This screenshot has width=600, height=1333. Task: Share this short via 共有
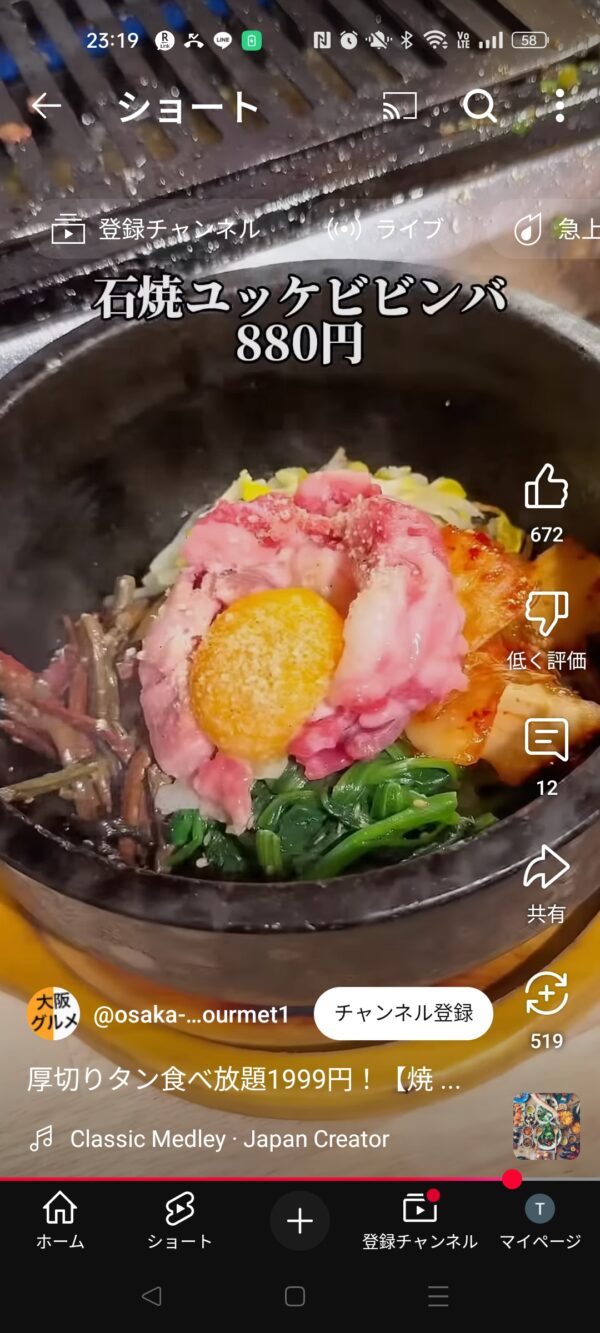546,868
